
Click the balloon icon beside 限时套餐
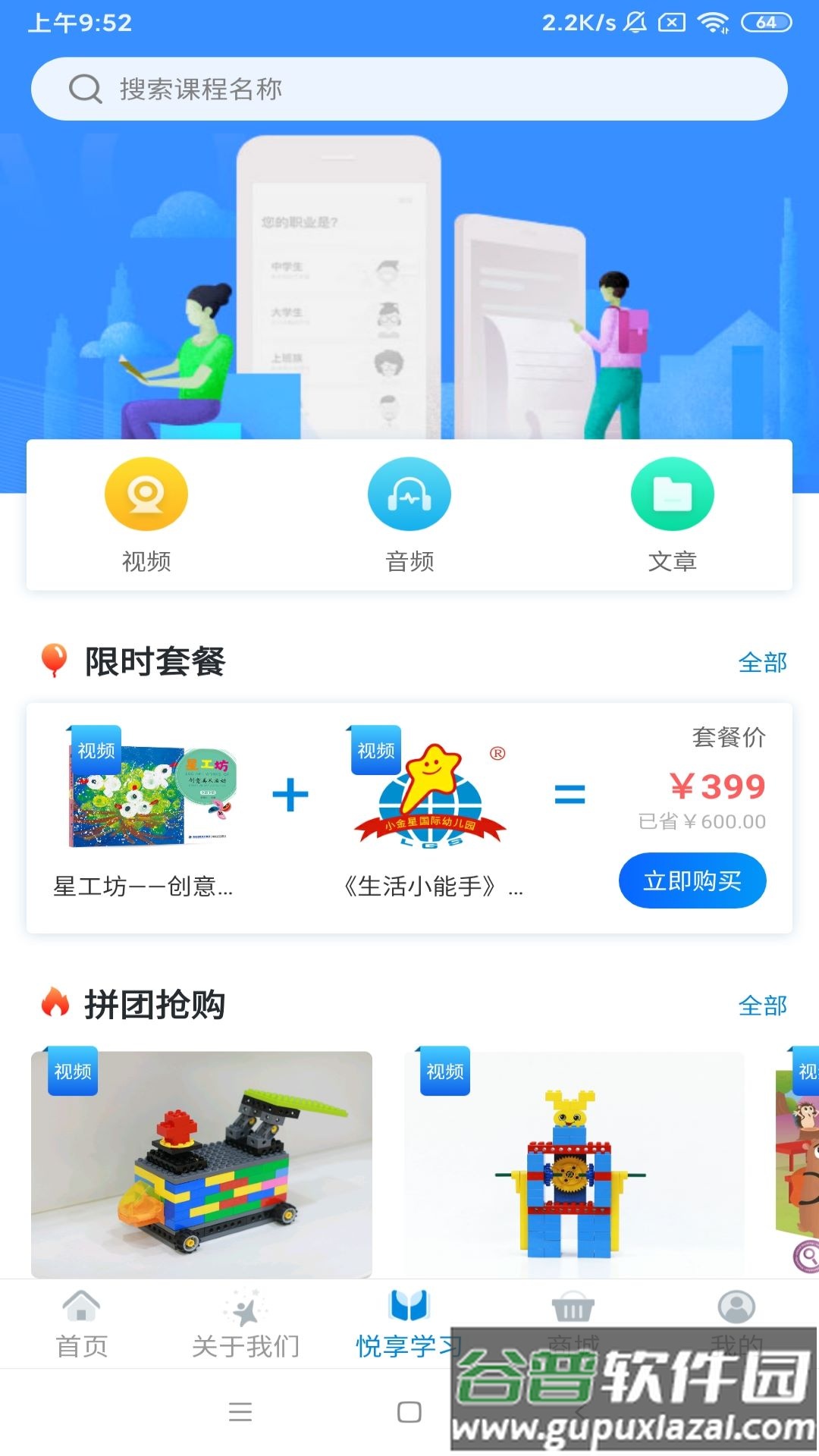point(52,661)
